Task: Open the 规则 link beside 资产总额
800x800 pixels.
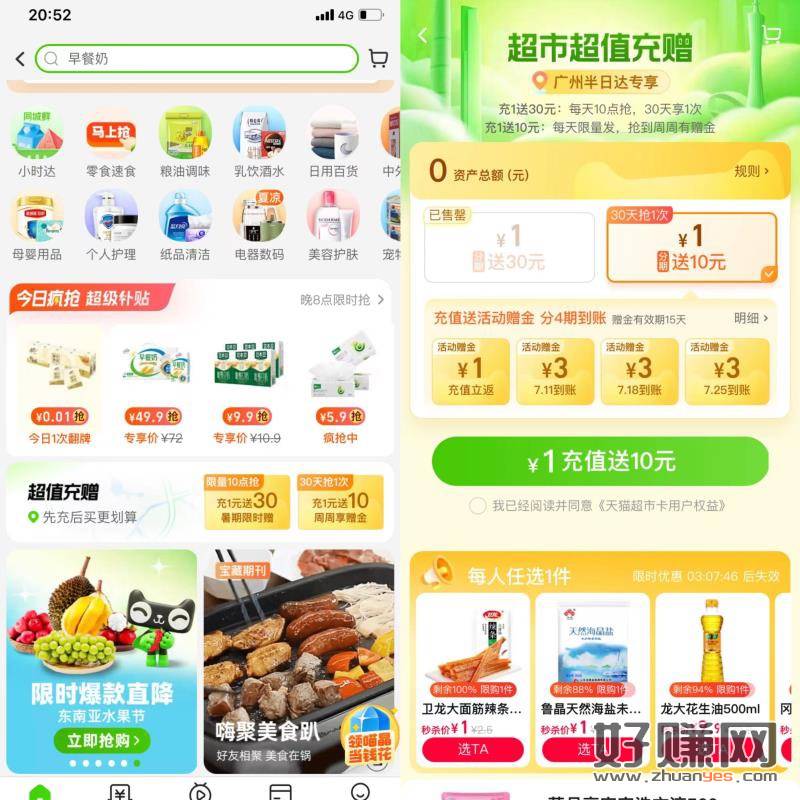Action: click(752, 171)
